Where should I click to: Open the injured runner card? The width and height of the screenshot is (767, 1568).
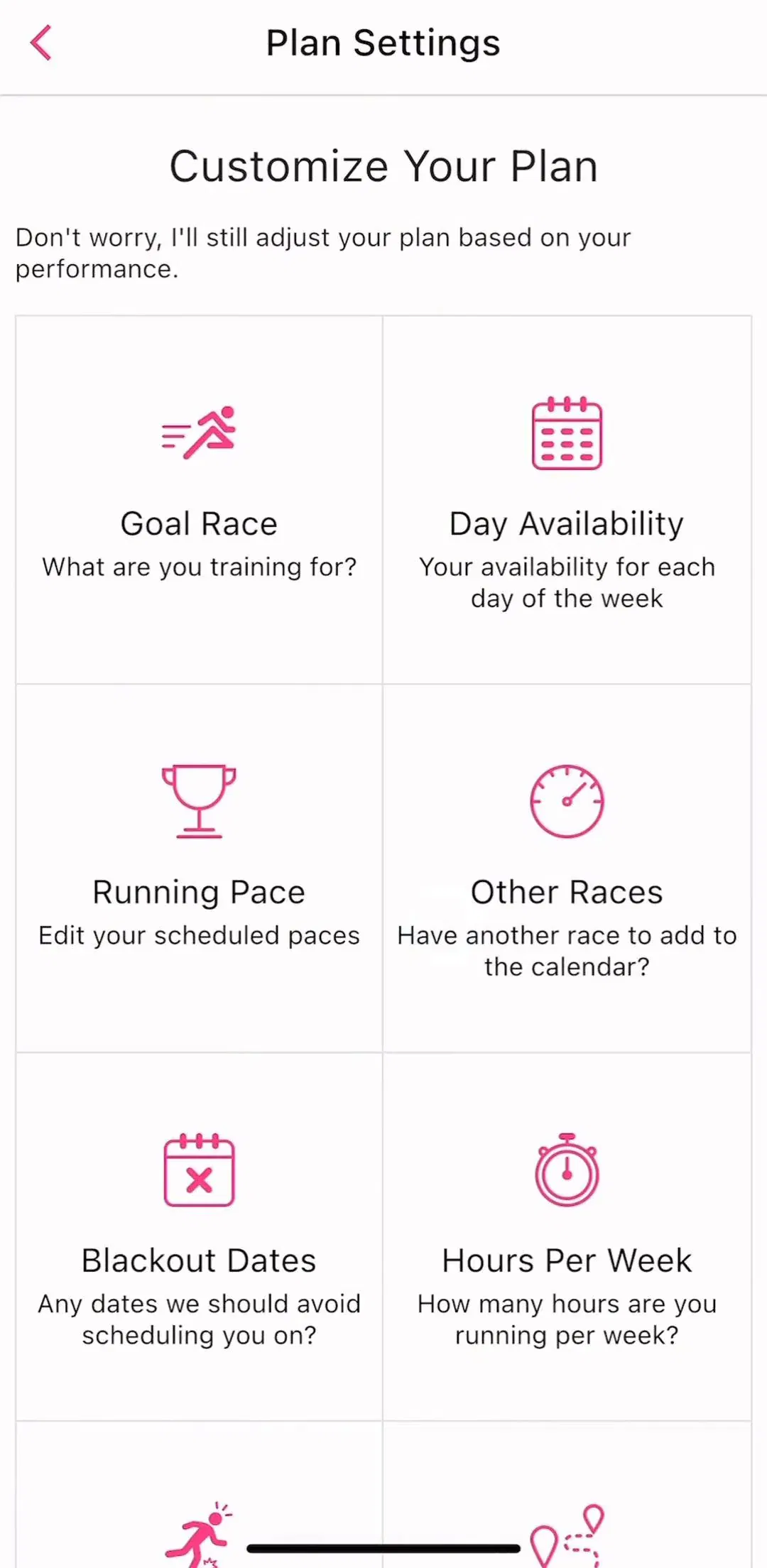tap(199, 1495)
